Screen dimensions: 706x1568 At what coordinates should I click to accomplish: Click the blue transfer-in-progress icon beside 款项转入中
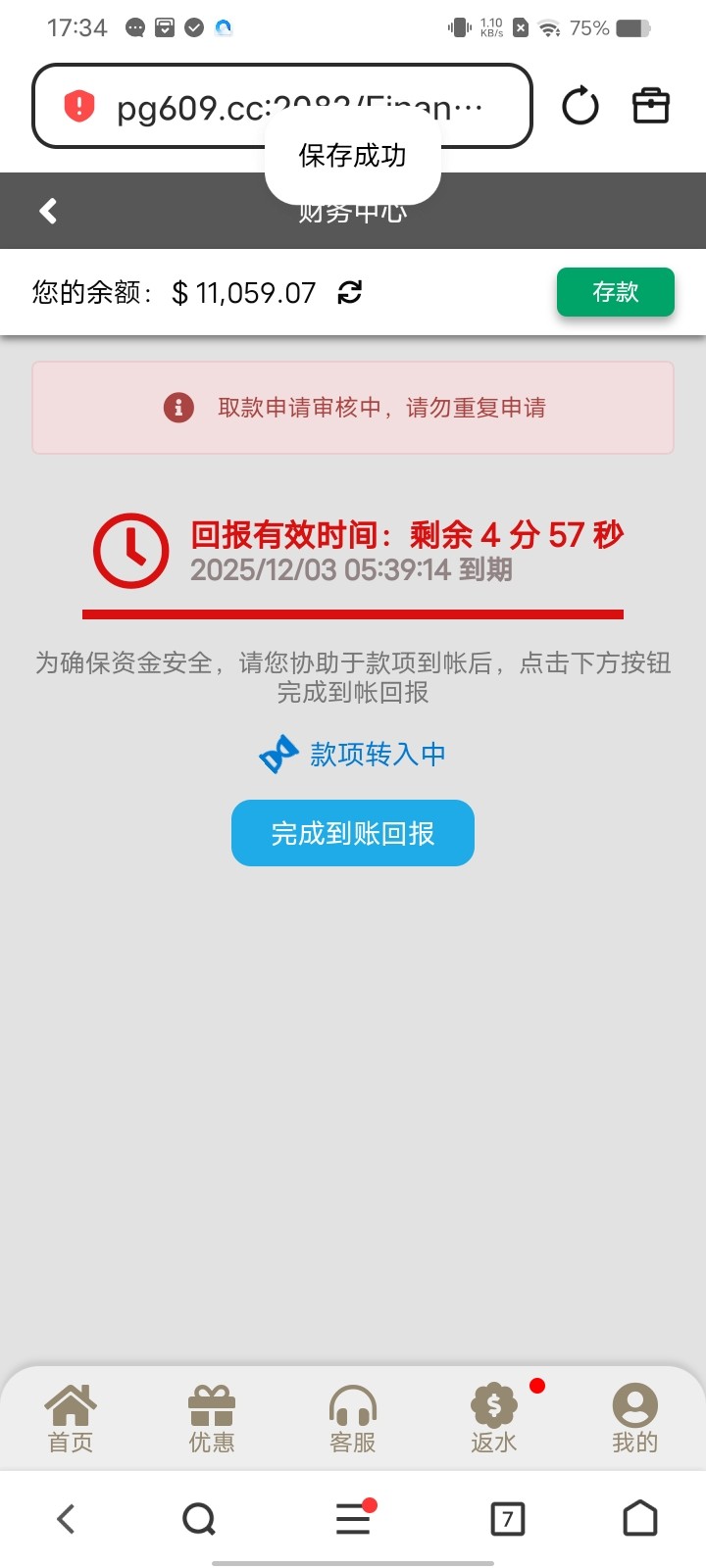coord(279,755)
